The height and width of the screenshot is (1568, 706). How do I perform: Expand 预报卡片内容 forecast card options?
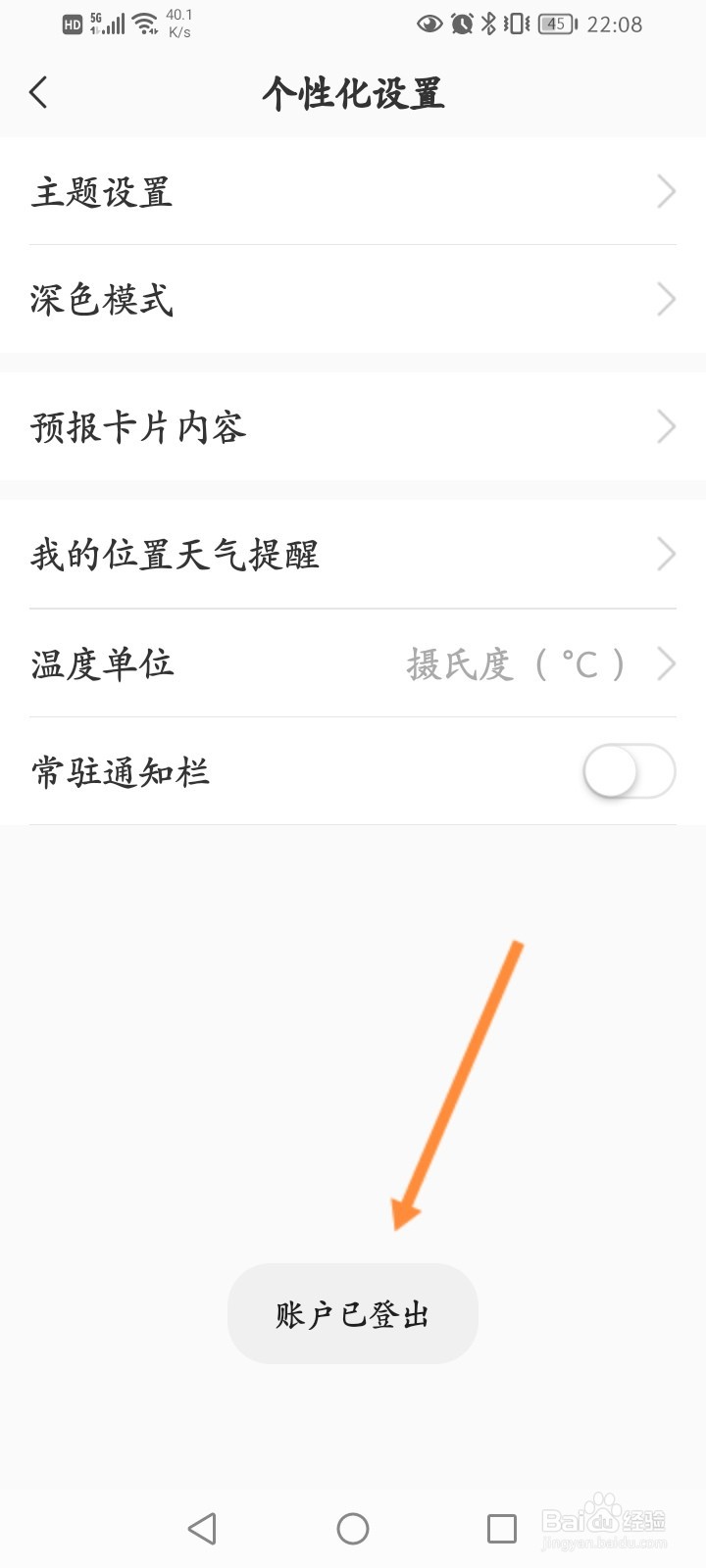point(667,426)
